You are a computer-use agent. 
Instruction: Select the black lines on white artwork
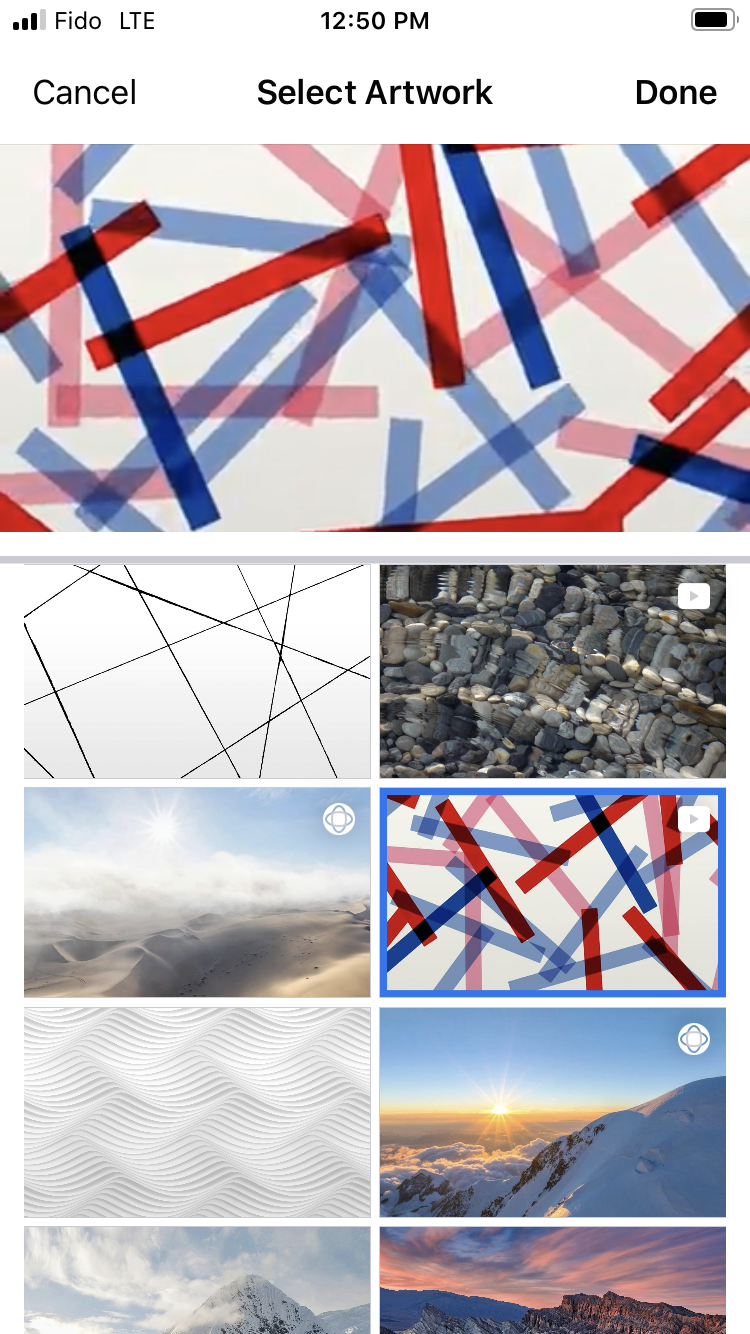coord(197,671)
